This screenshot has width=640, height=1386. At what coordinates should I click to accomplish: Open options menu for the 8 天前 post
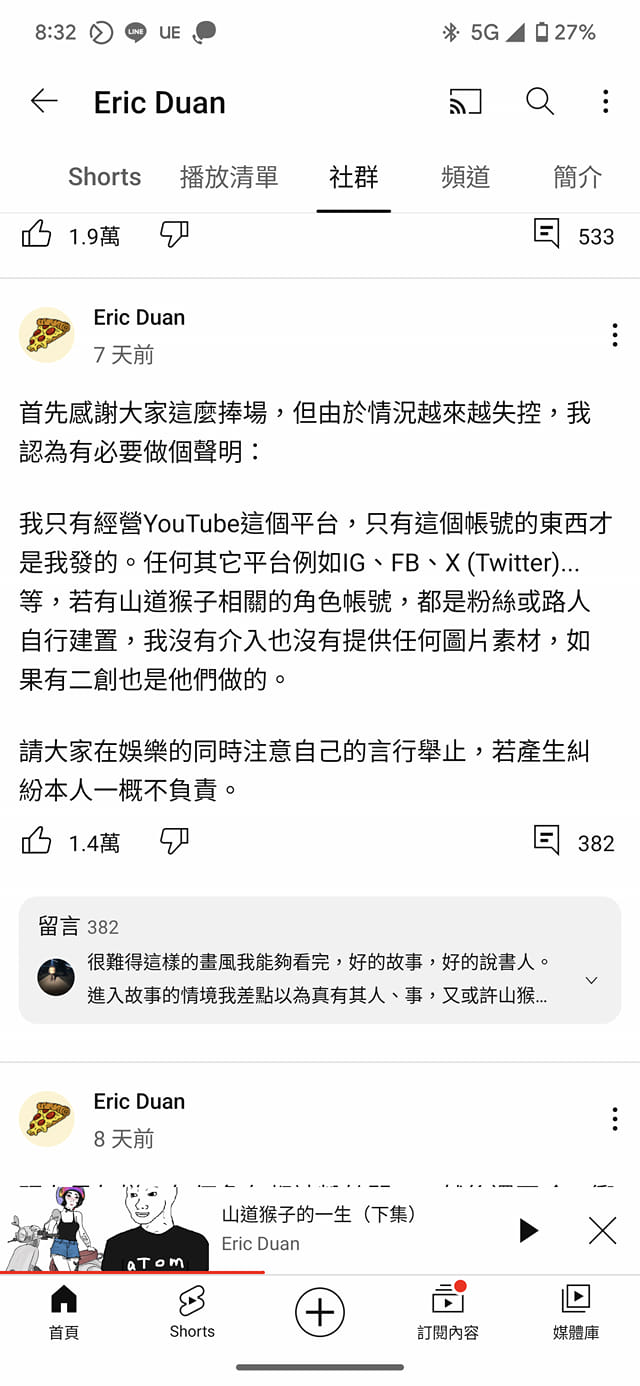(614, 1119)
